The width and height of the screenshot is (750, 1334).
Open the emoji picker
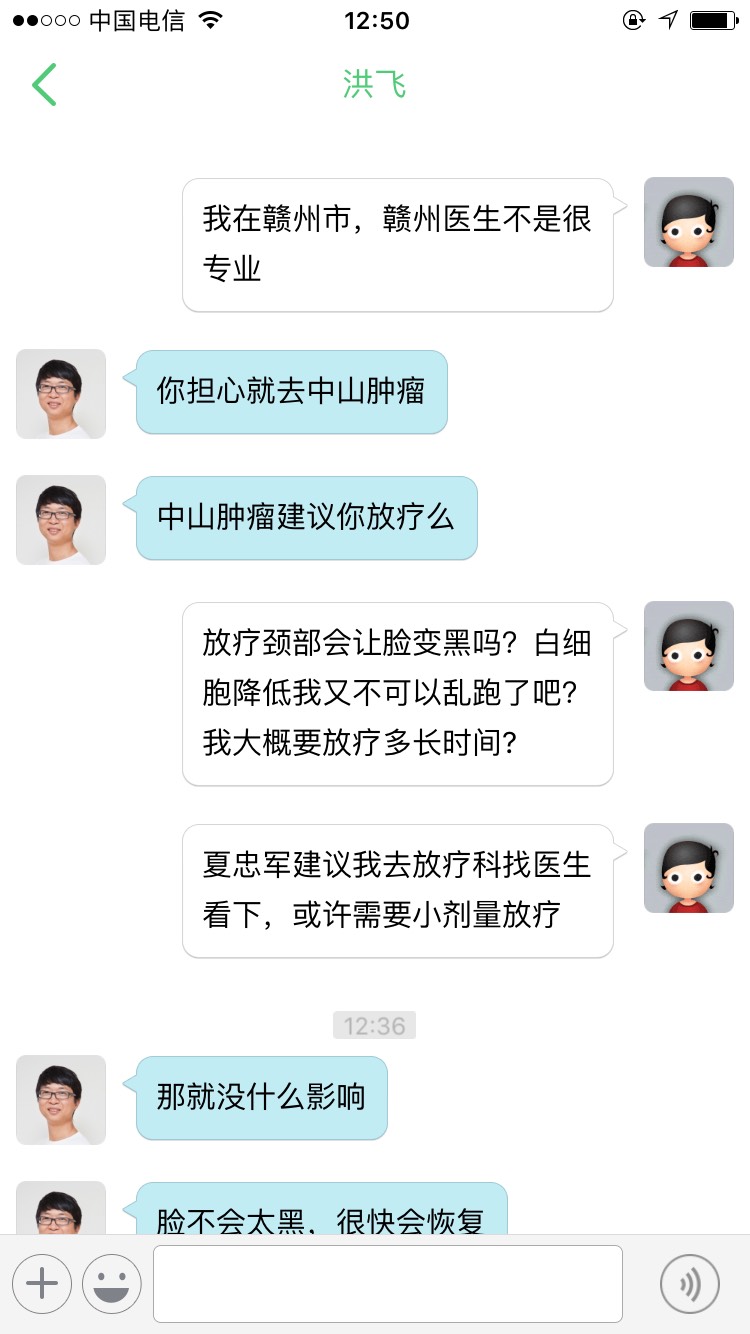[112, 1284]
